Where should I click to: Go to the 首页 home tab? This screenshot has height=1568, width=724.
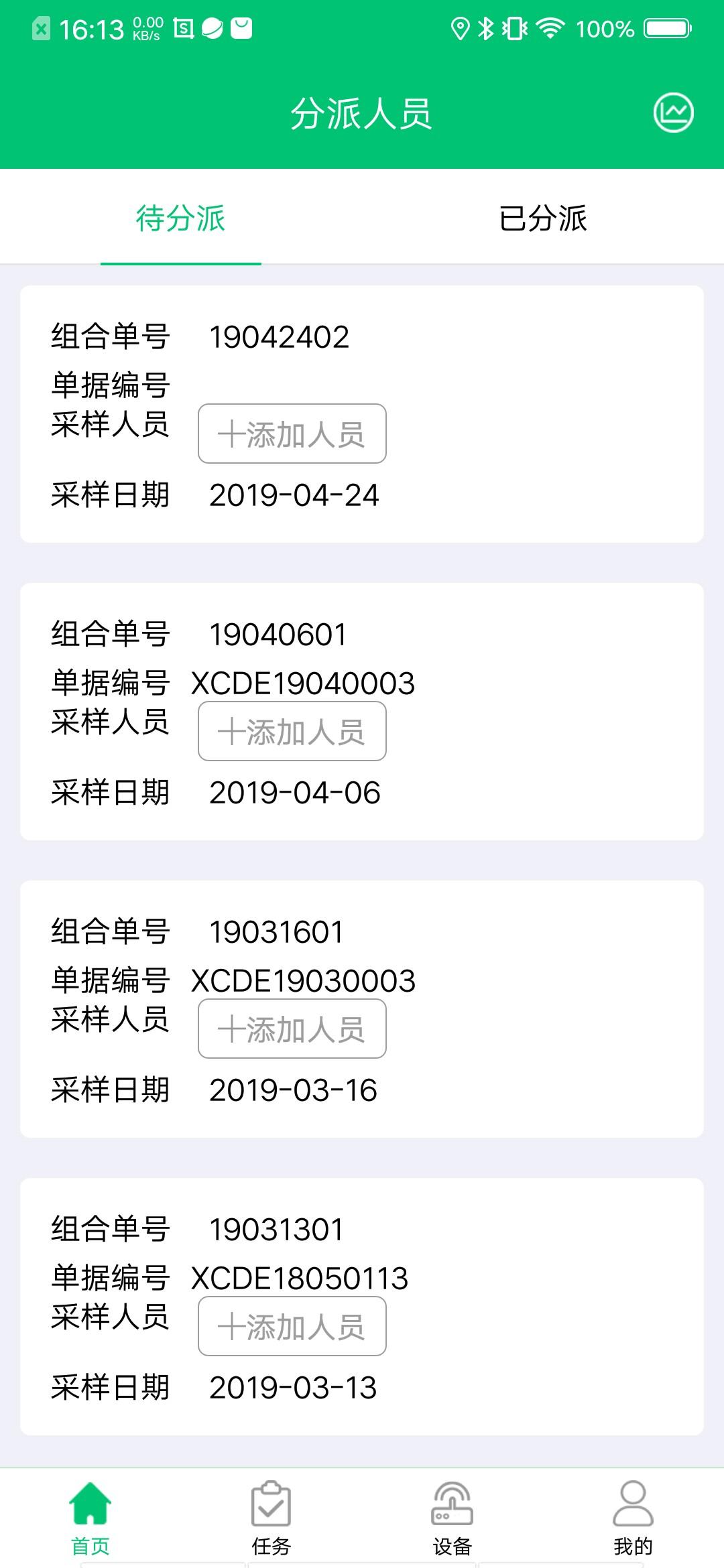tap(90, 1518)
